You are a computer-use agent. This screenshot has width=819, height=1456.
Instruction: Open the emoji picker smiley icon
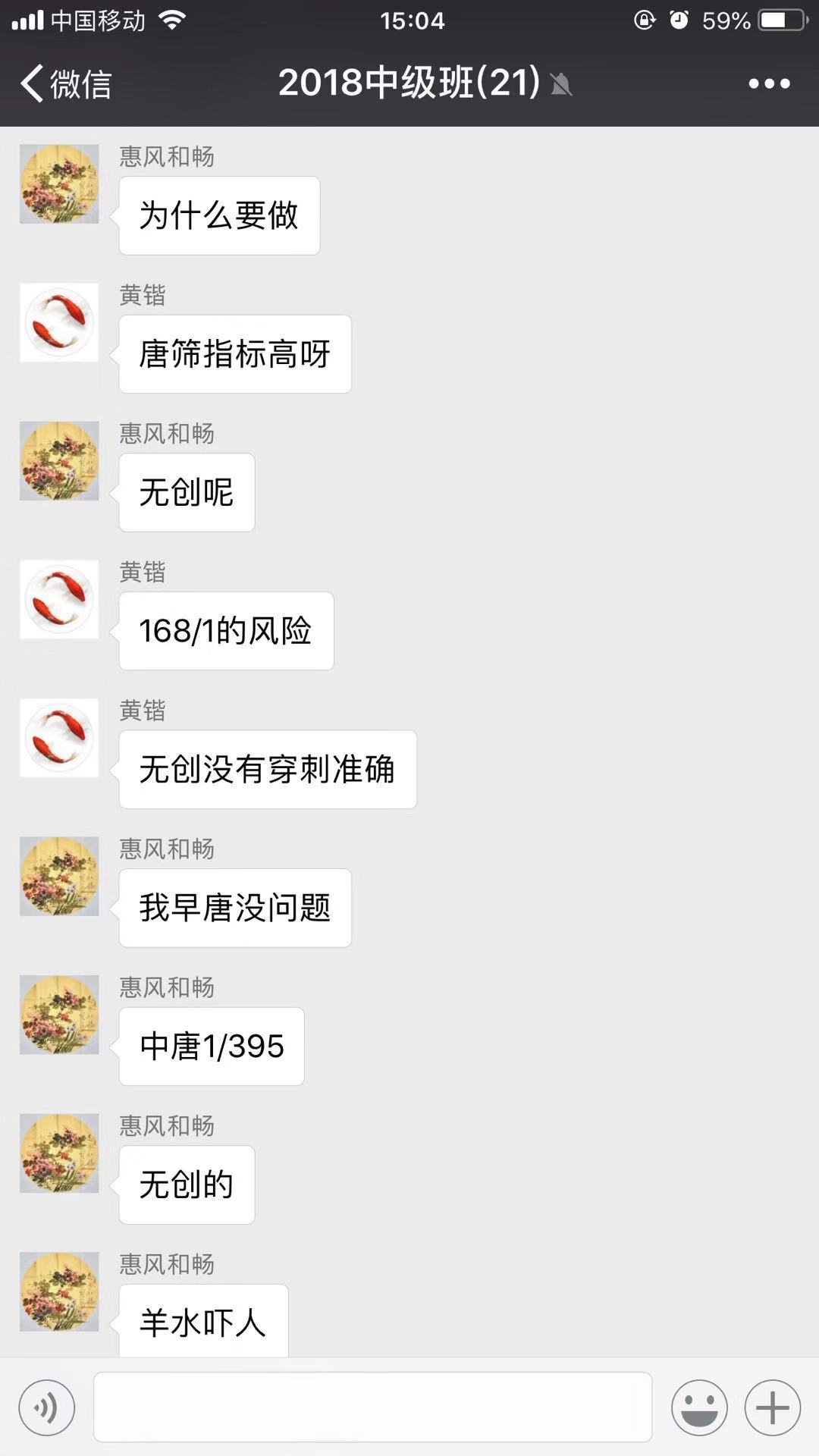point(698,1407)
